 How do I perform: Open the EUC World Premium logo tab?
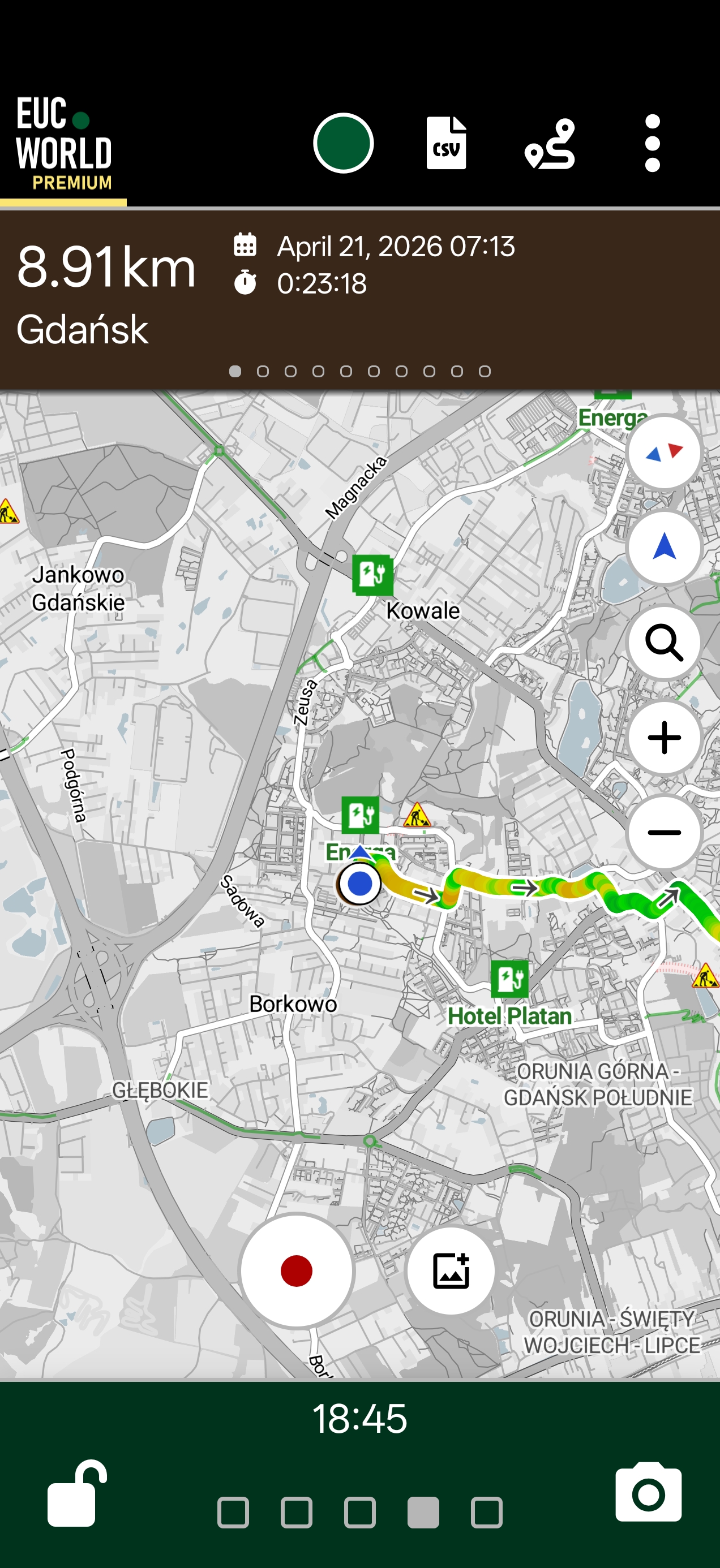[63, 144]
